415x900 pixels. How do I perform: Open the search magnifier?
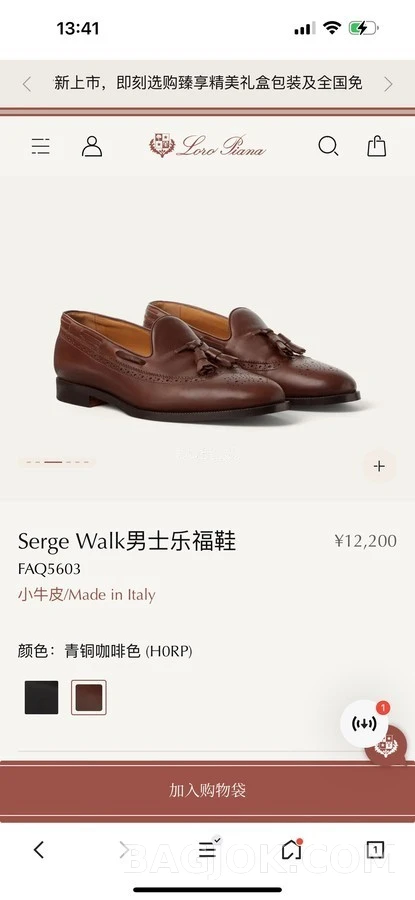328,146
